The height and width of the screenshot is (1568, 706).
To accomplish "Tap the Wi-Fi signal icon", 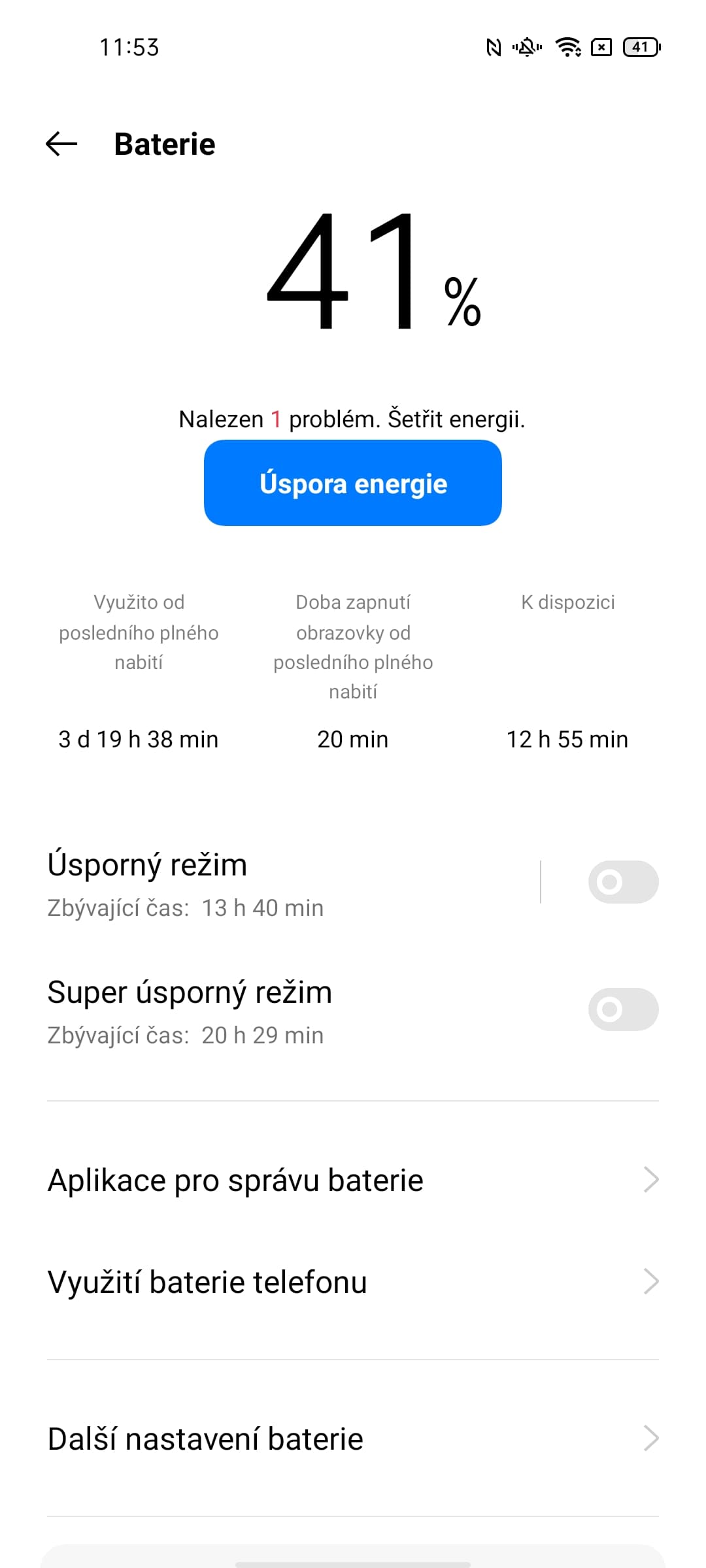I will pos(567,48).
